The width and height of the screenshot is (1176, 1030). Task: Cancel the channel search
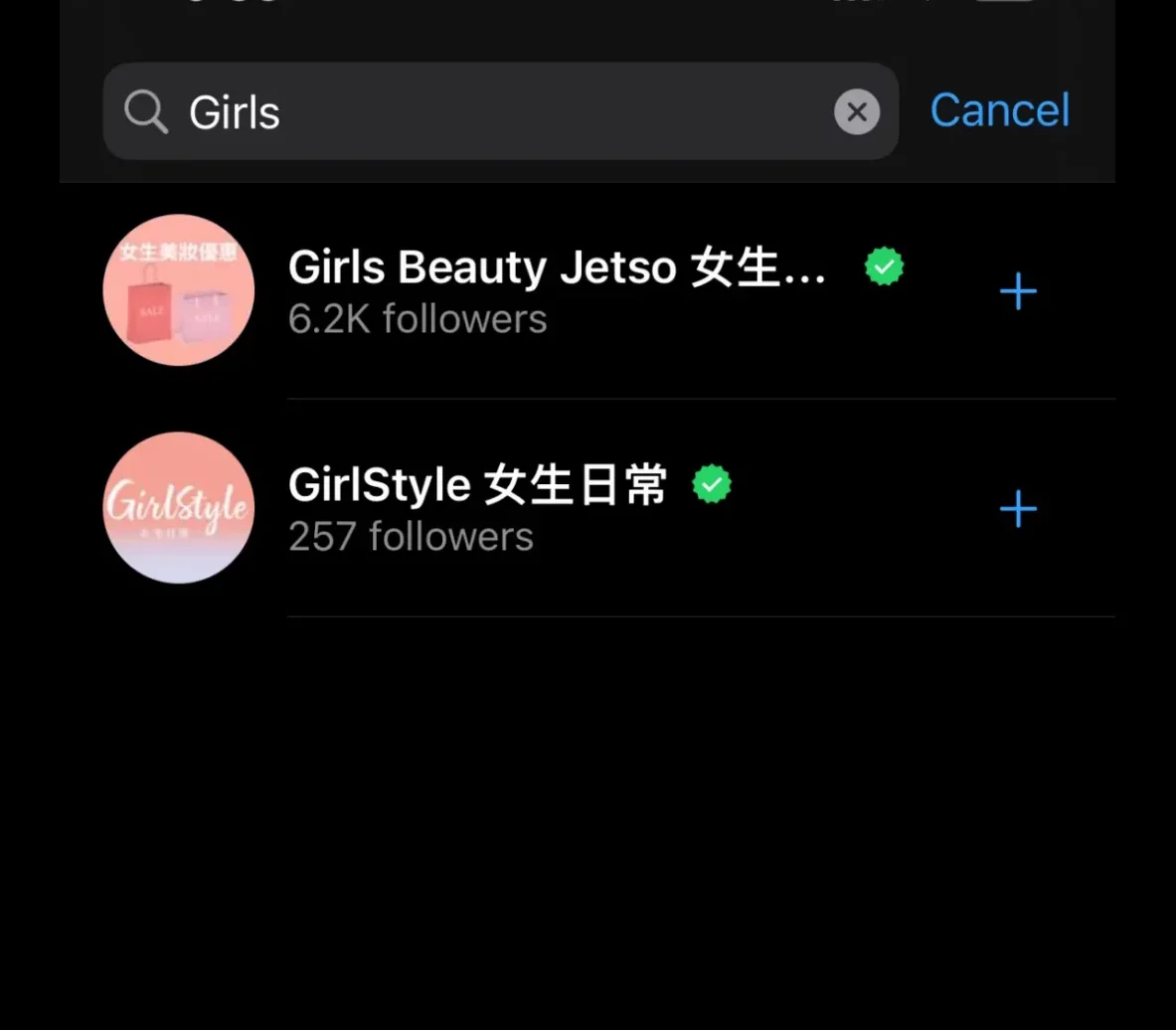pos(999,110)
